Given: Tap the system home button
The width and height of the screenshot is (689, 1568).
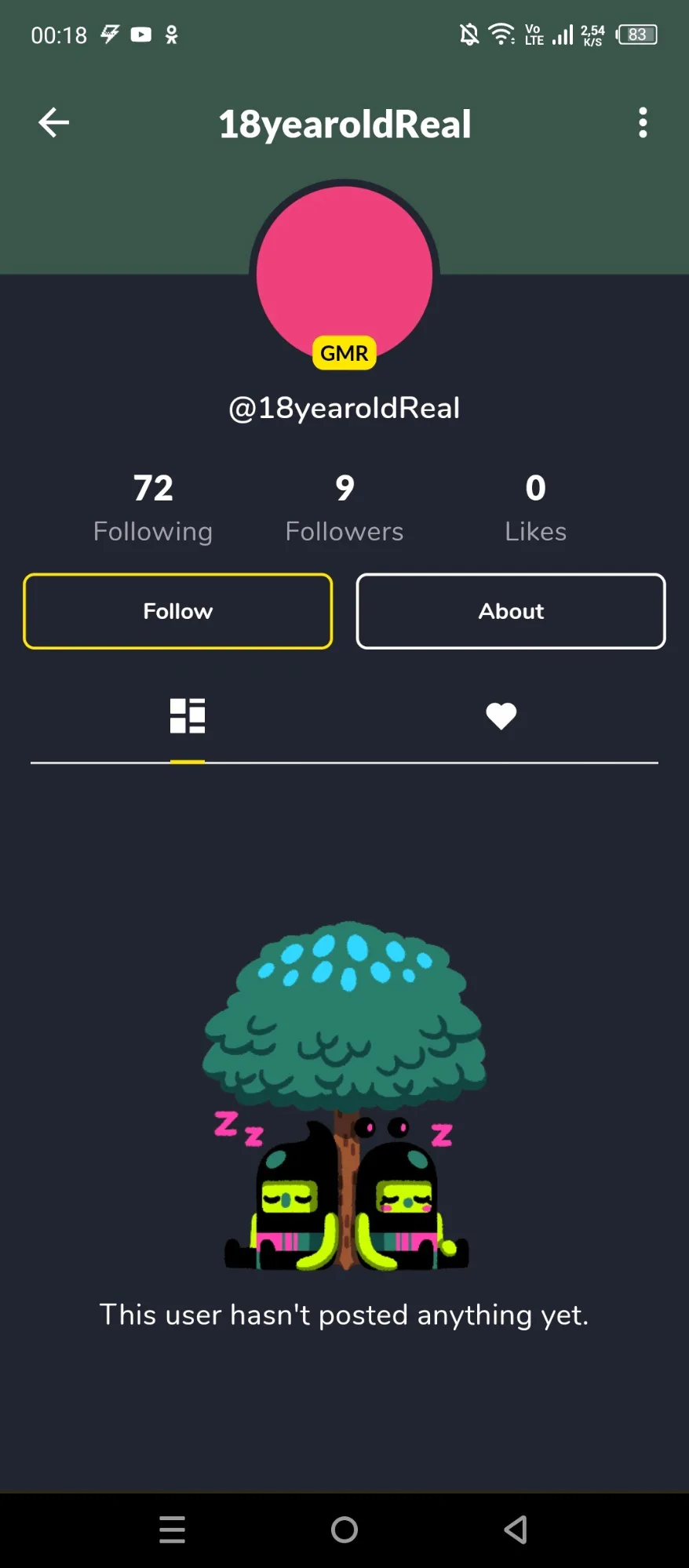Looking at the screenshot, I should click(x=344, y=1529).
